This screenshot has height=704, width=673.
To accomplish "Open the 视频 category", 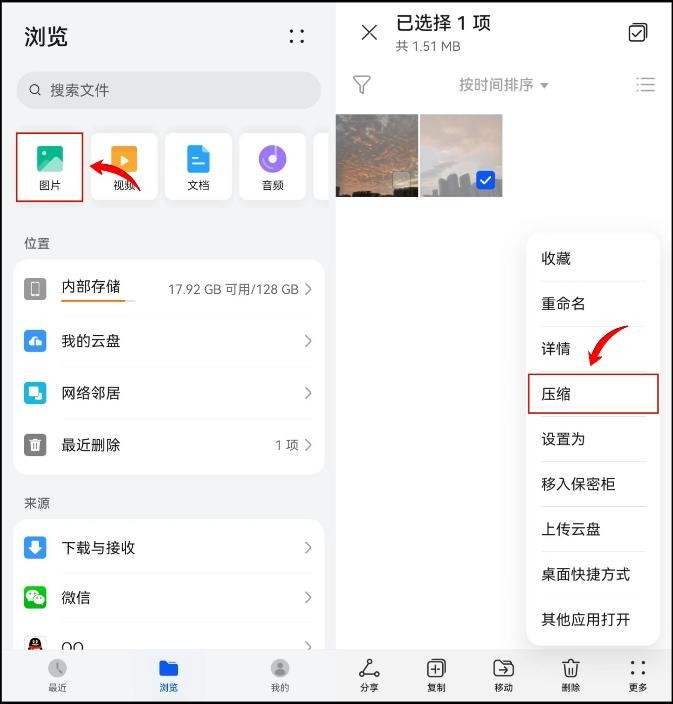I will point(124,166).
